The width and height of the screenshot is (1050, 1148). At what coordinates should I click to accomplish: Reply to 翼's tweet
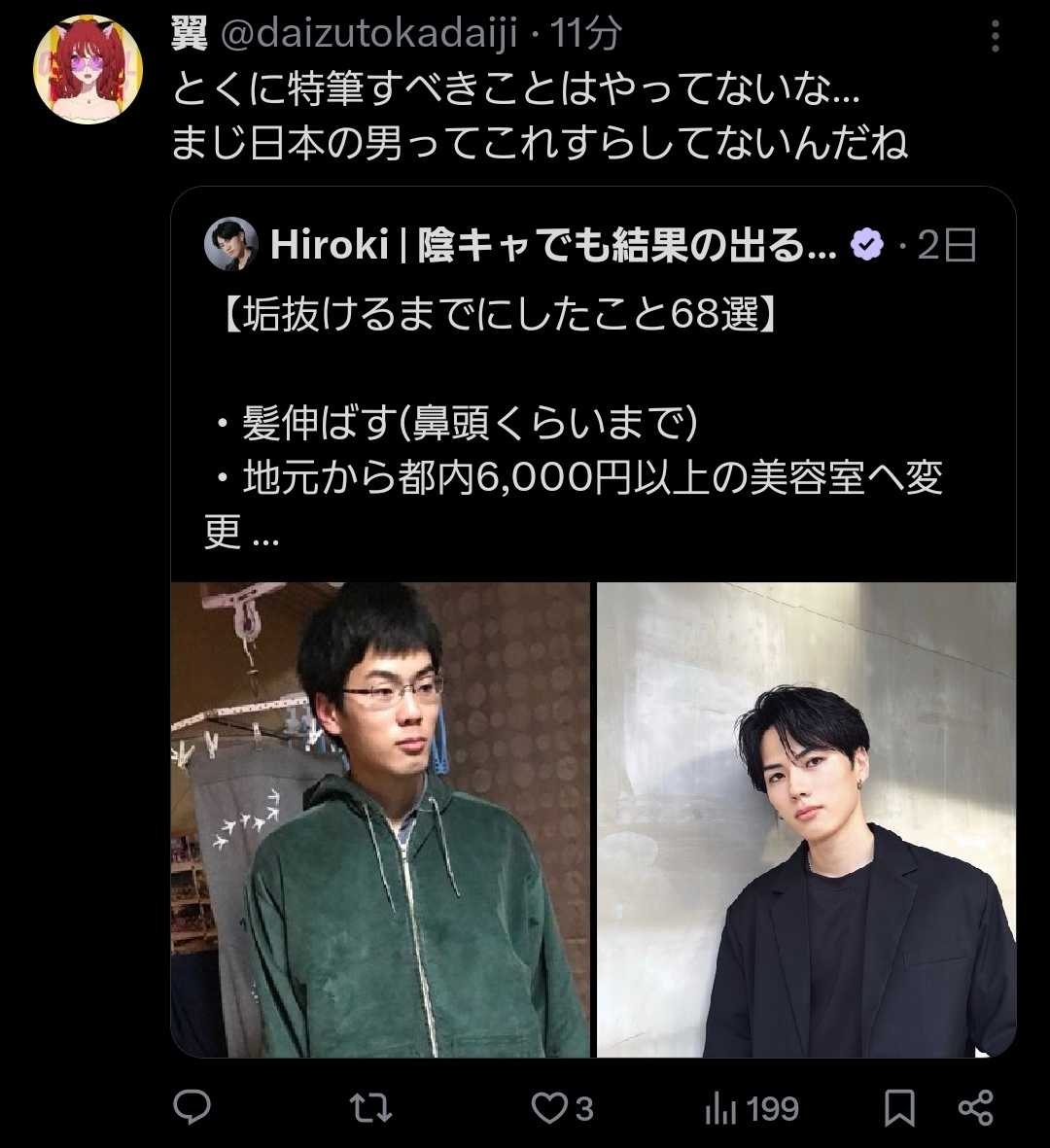tap(192, 1107)
